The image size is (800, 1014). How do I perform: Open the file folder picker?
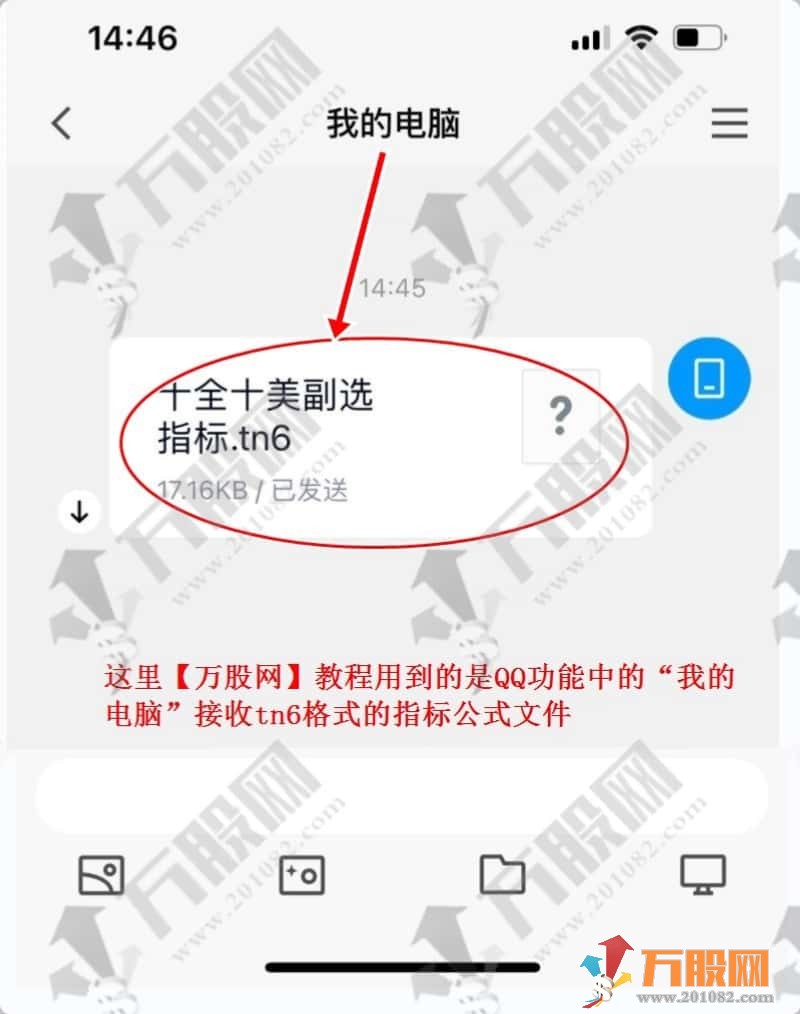(x=502, y=875)
